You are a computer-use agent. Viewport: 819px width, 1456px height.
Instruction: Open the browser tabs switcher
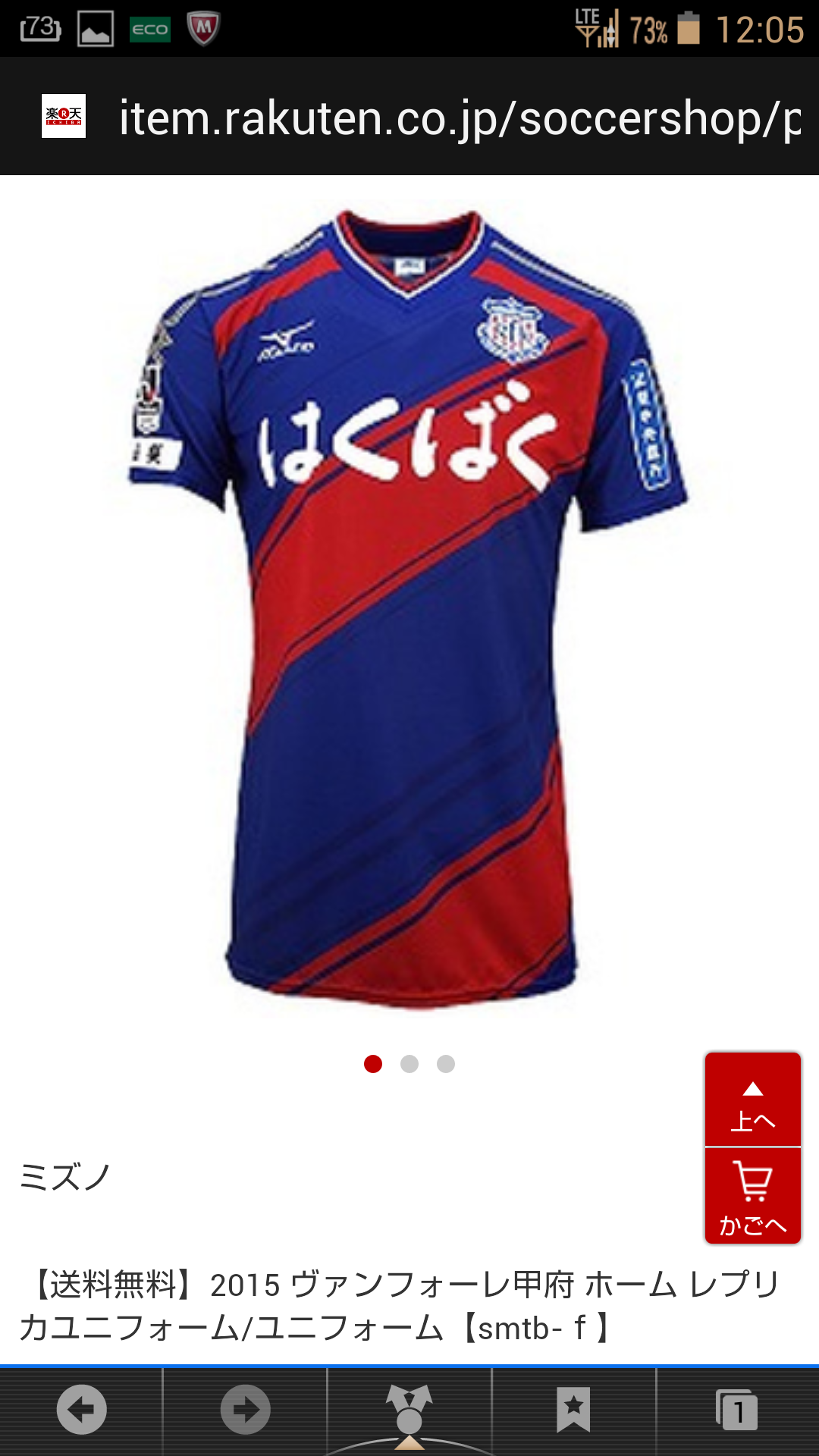pyautogui.click(x=737, y=1409)
